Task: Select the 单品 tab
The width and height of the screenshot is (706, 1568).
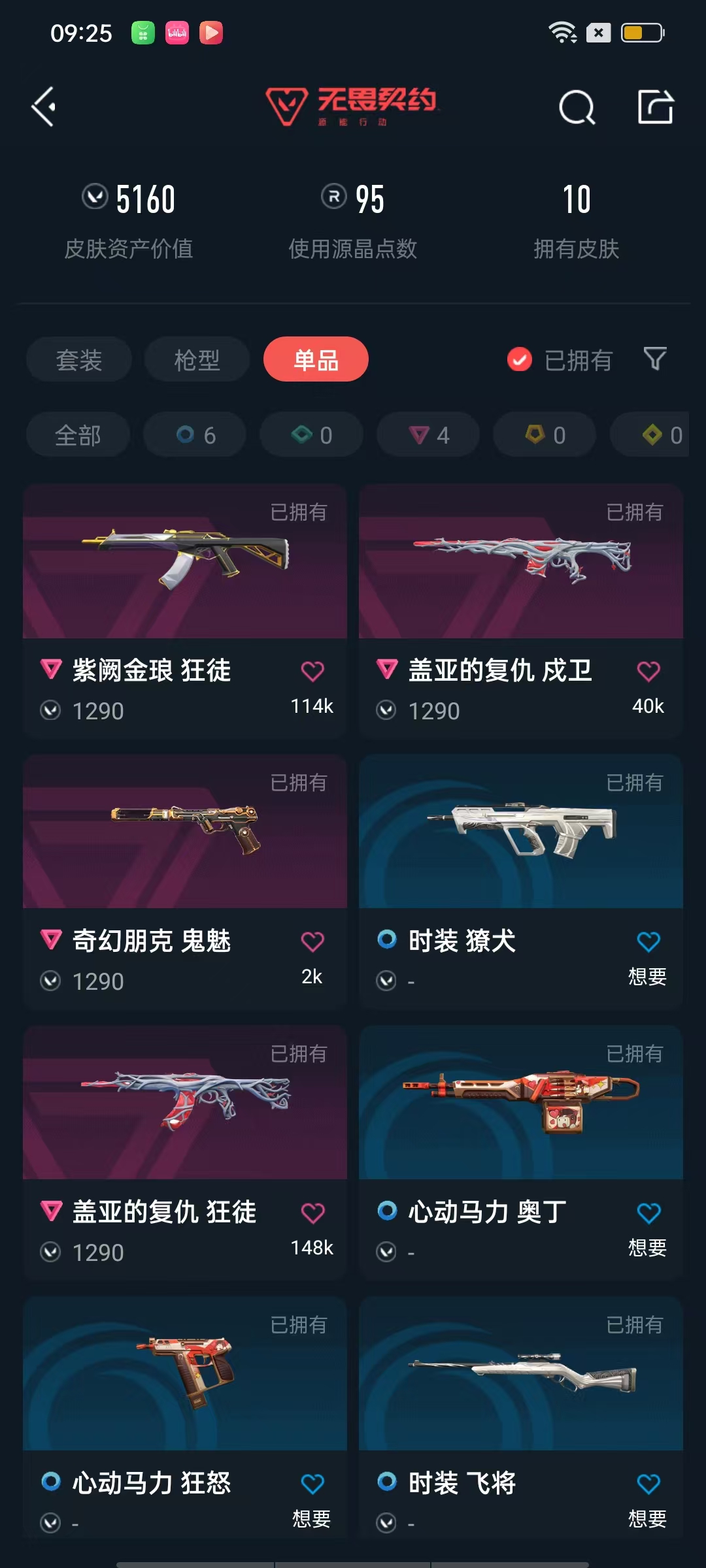Action: click(x=316, y=360)
